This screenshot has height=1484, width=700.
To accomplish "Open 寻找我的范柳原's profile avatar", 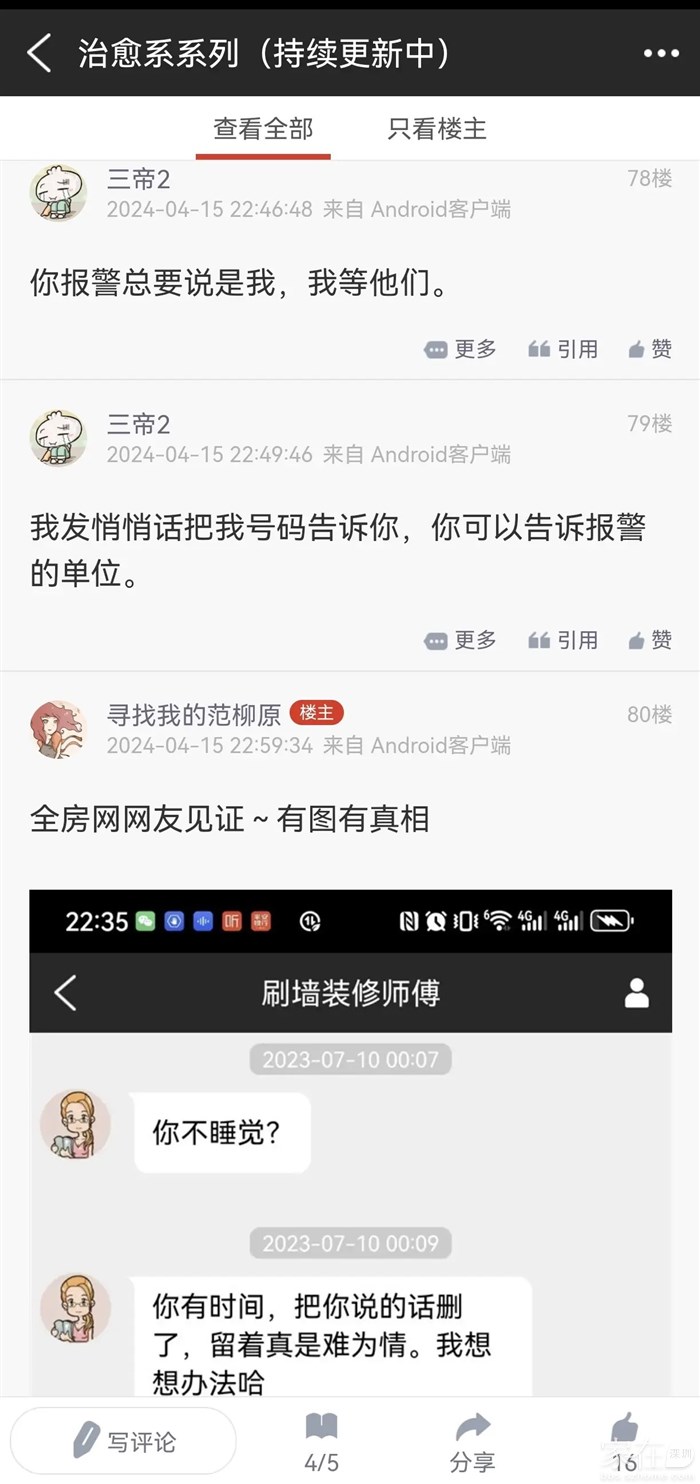I will point(59,729).
